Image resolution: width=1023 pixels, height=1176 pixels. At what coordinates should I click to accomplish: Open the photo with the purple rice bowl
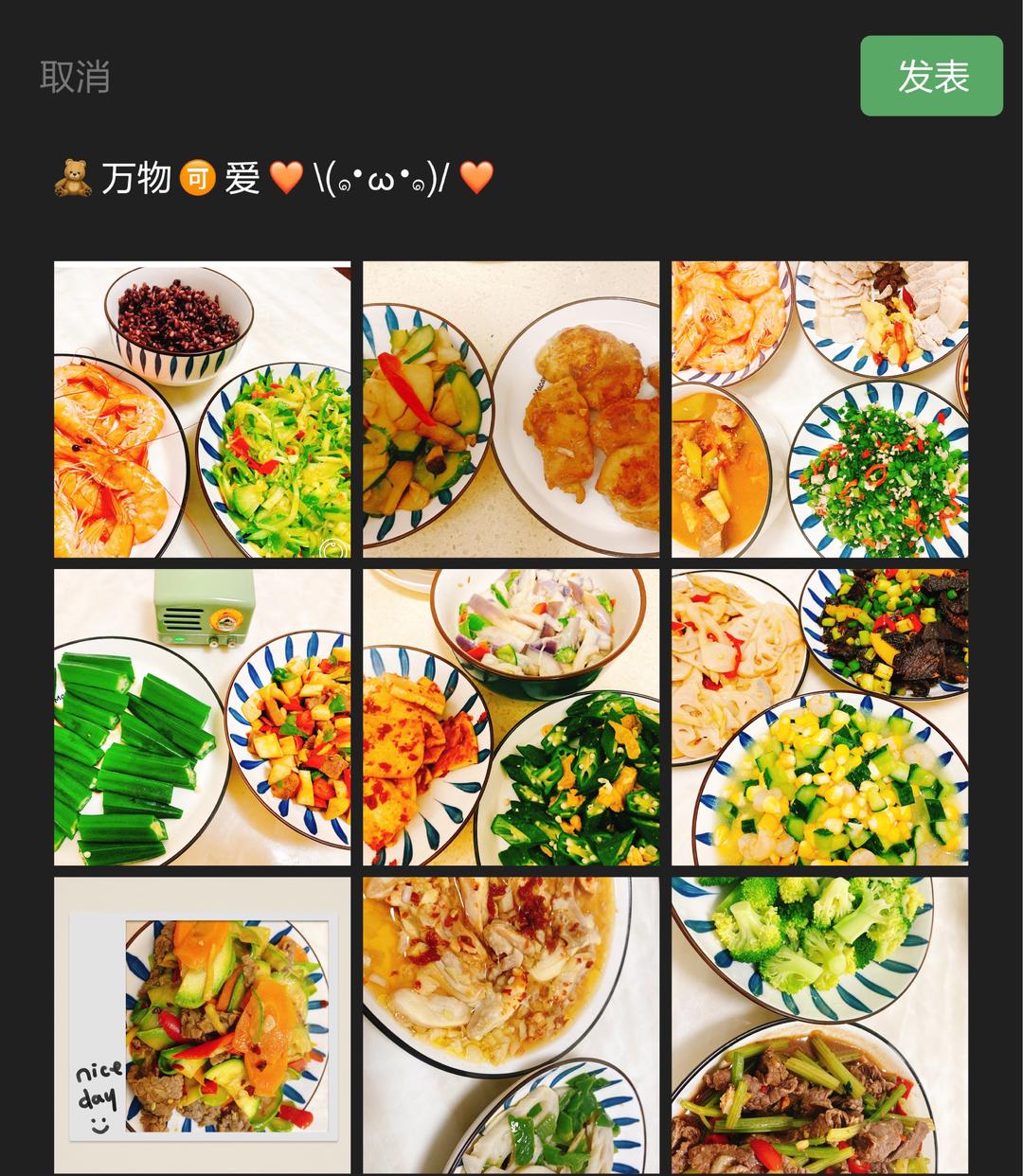202,409
